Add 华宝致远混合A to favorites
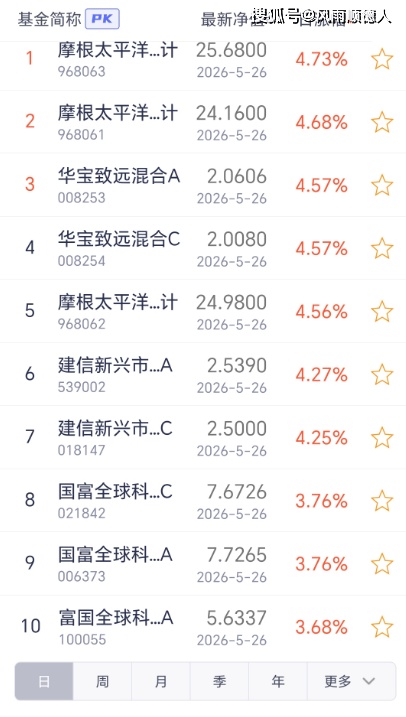The width and height of the screenshot is (406, 717). point(382,186)
